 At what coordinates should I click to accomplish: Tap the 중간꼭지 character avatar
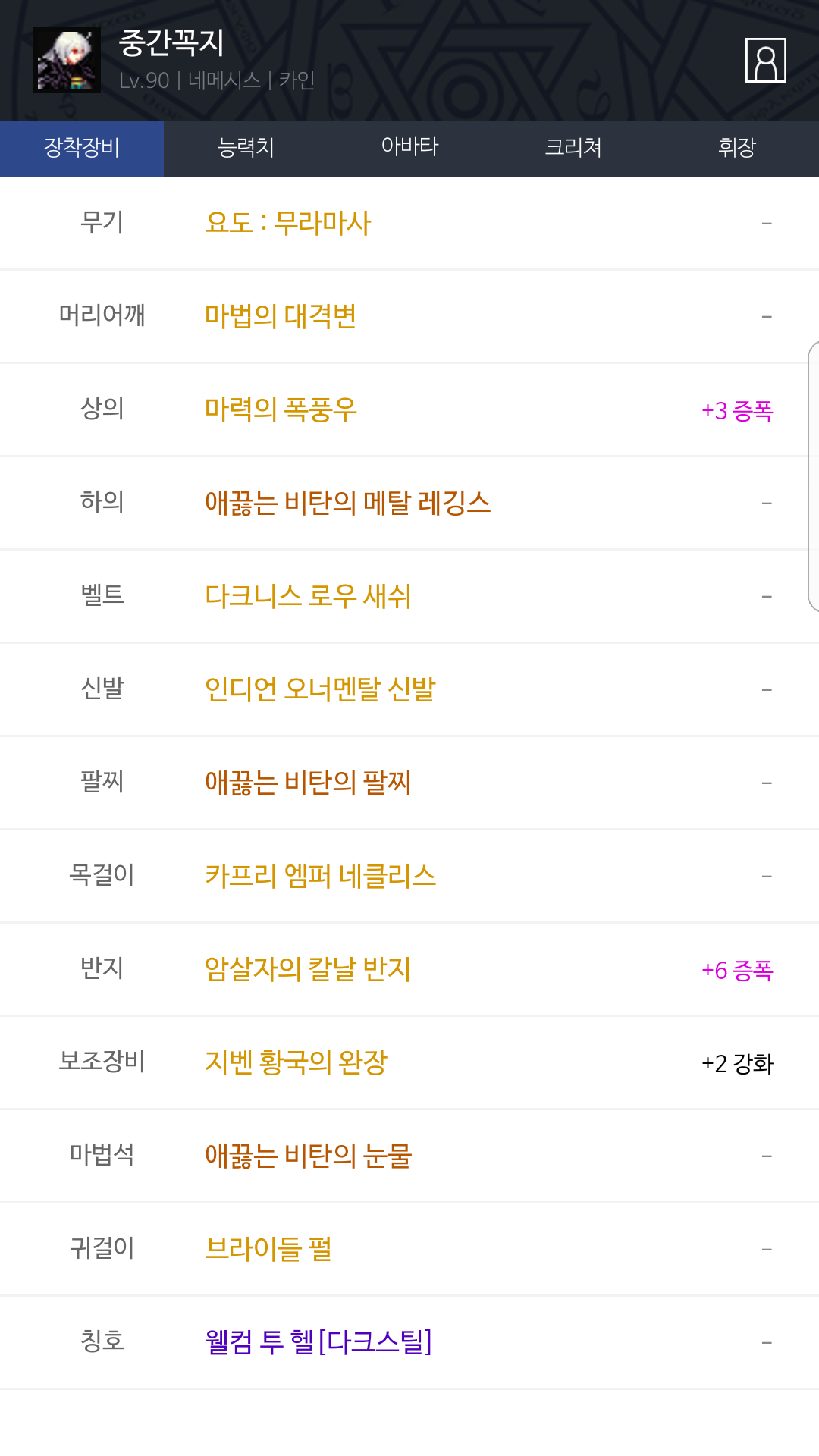coord(67,60)
